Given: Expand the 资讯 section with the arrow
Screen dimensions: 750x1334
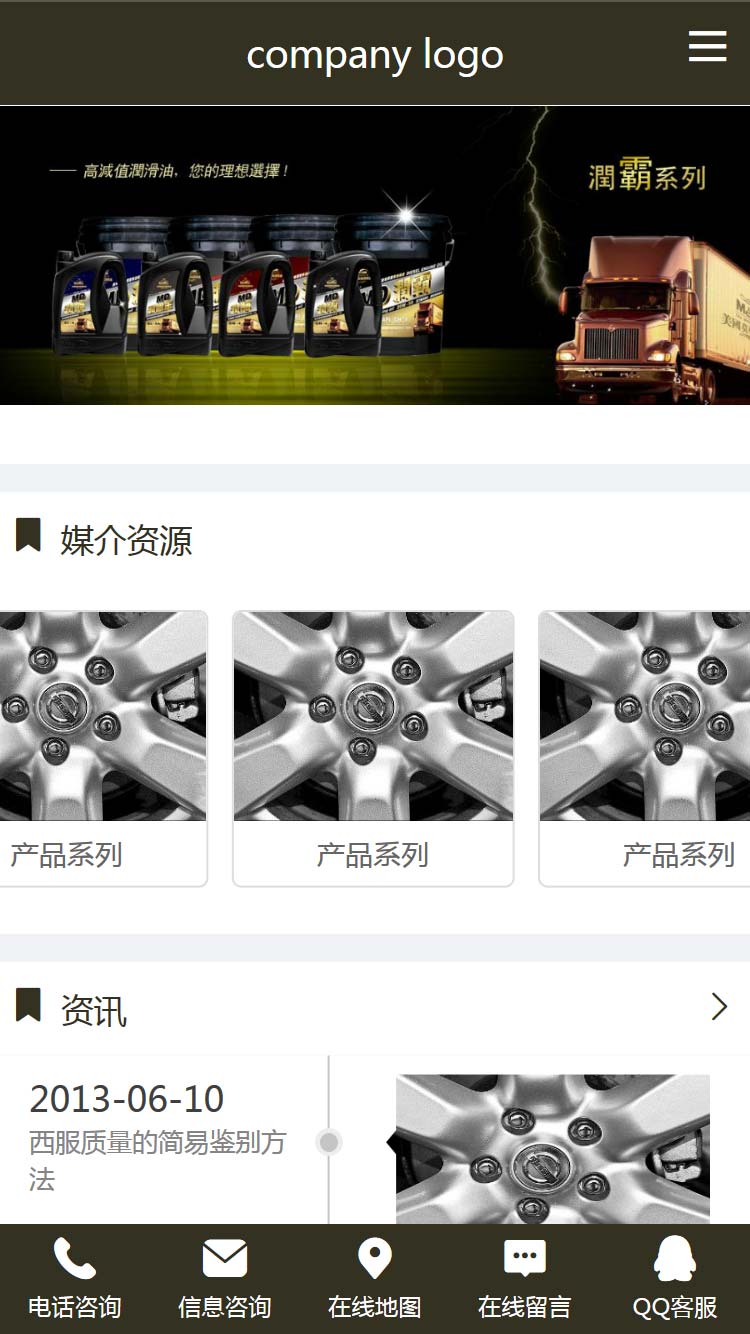Looking at the screenshot, I should coord(718,1006).
